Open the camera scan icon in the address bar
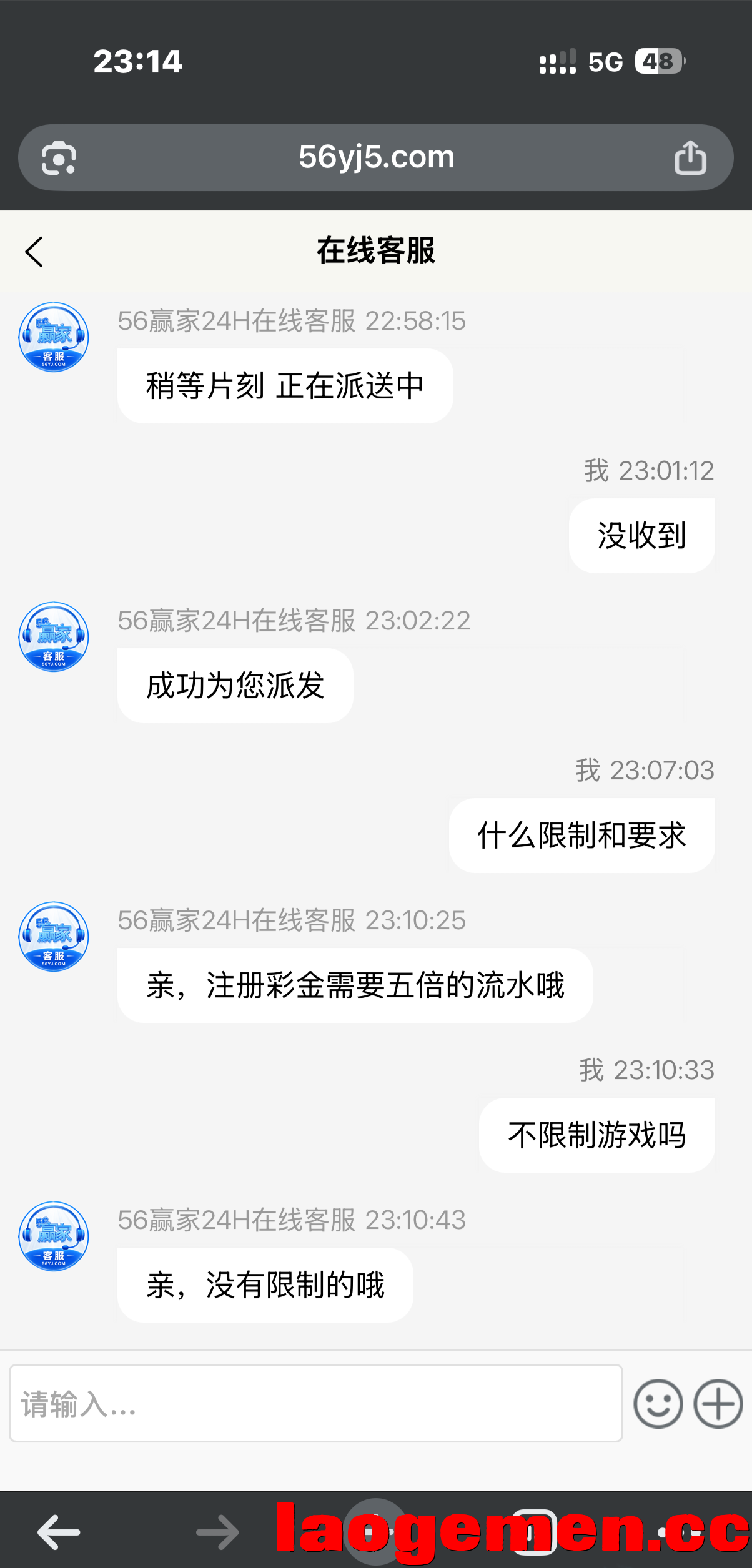Screen dimensions: 752x1568 [x=59, y=157]
